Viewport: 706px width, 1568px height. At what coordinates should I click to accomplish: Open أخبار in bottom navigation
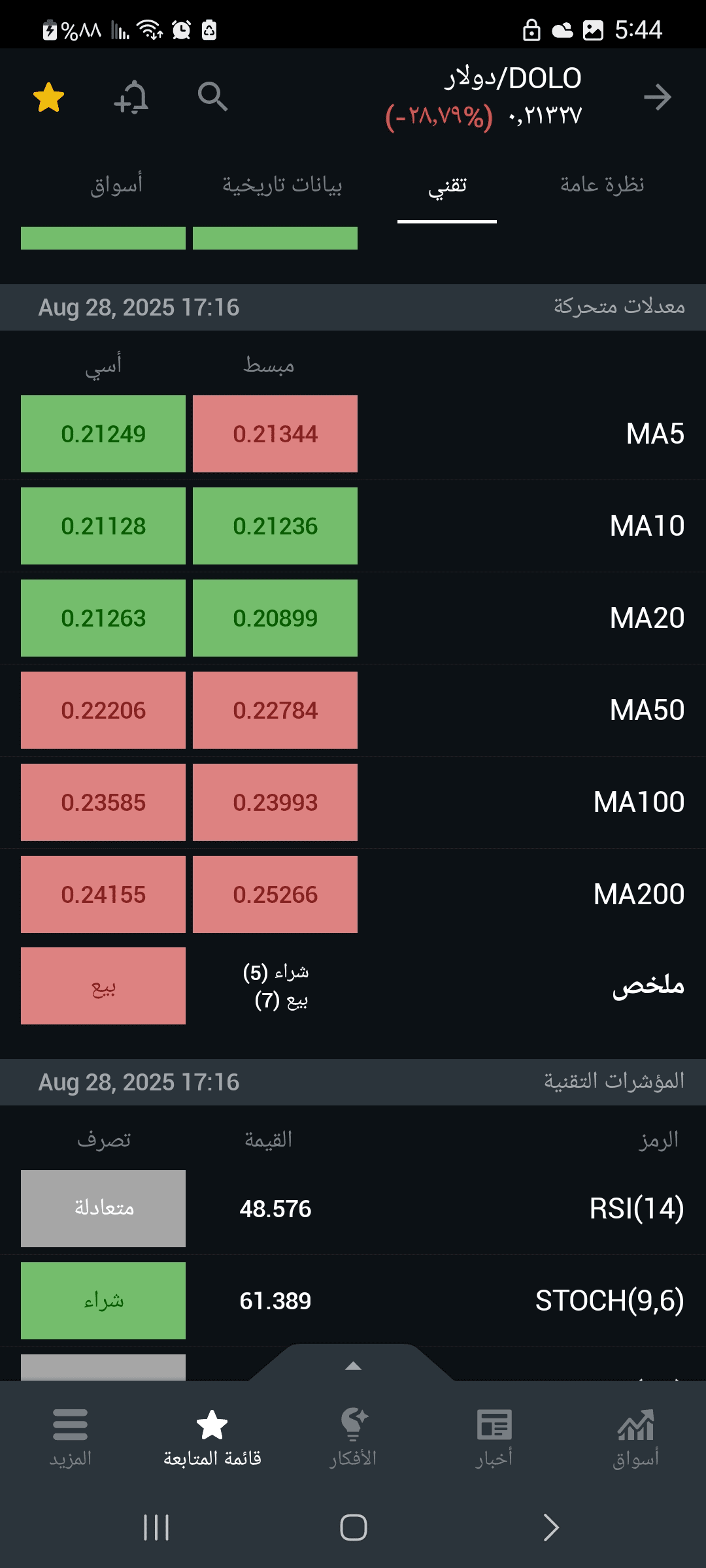click(494, 1438)
